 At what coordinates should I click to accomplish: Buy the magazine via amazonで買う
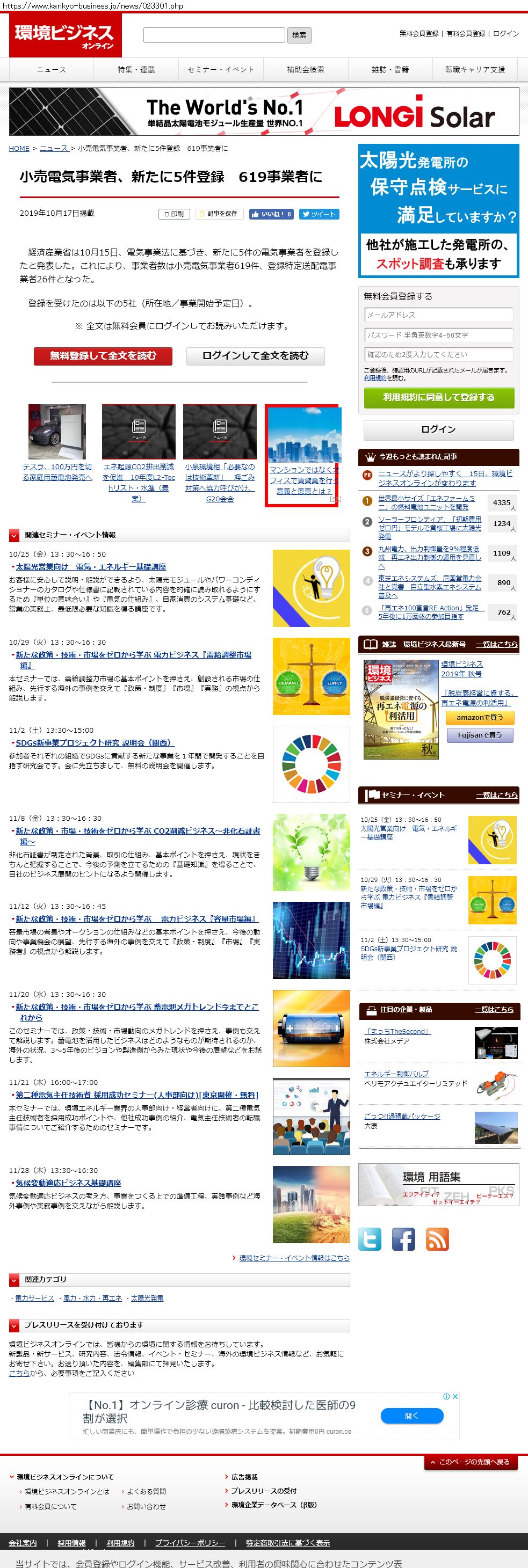pos(479,718)
